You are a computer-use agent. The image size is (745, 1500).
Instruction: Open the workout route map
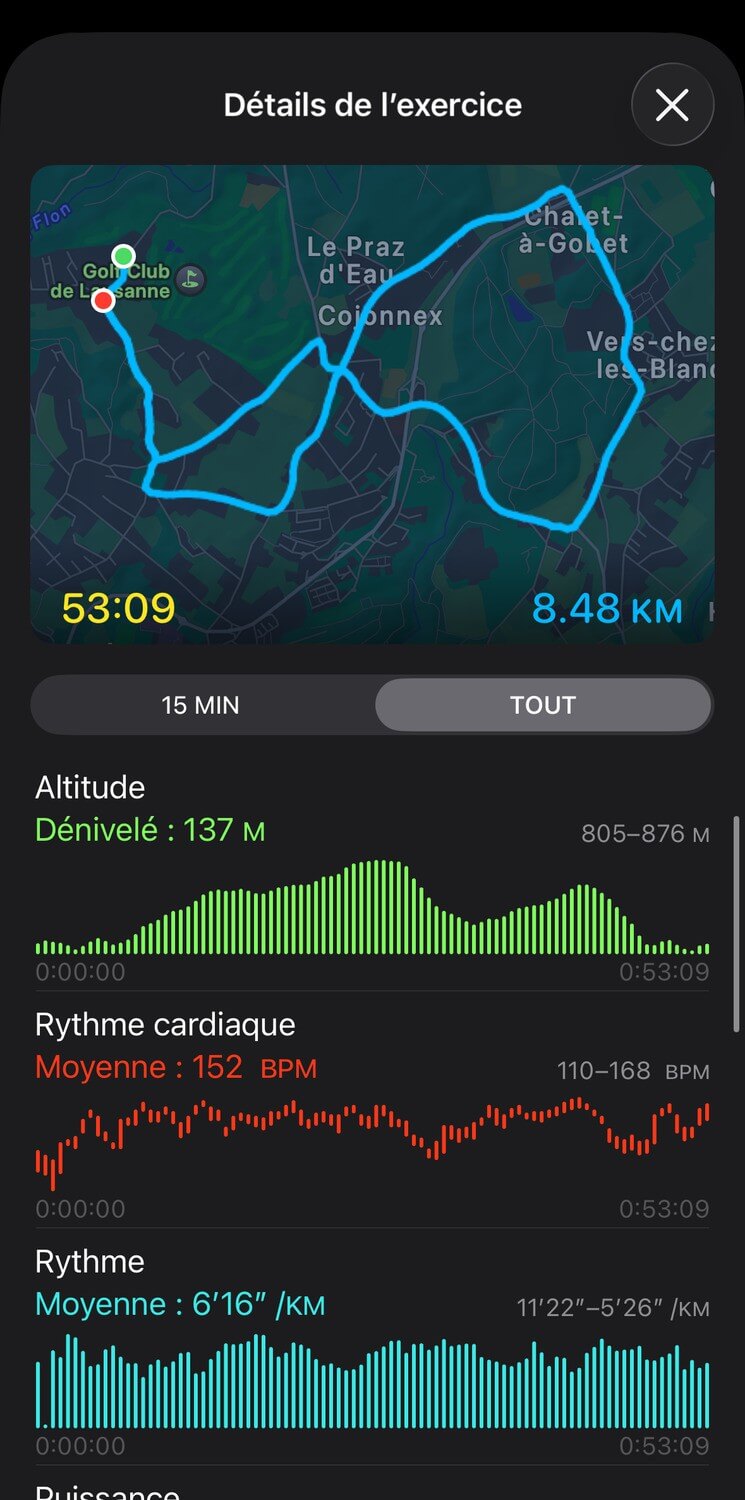pyautogui.click(x=372, y=400)
